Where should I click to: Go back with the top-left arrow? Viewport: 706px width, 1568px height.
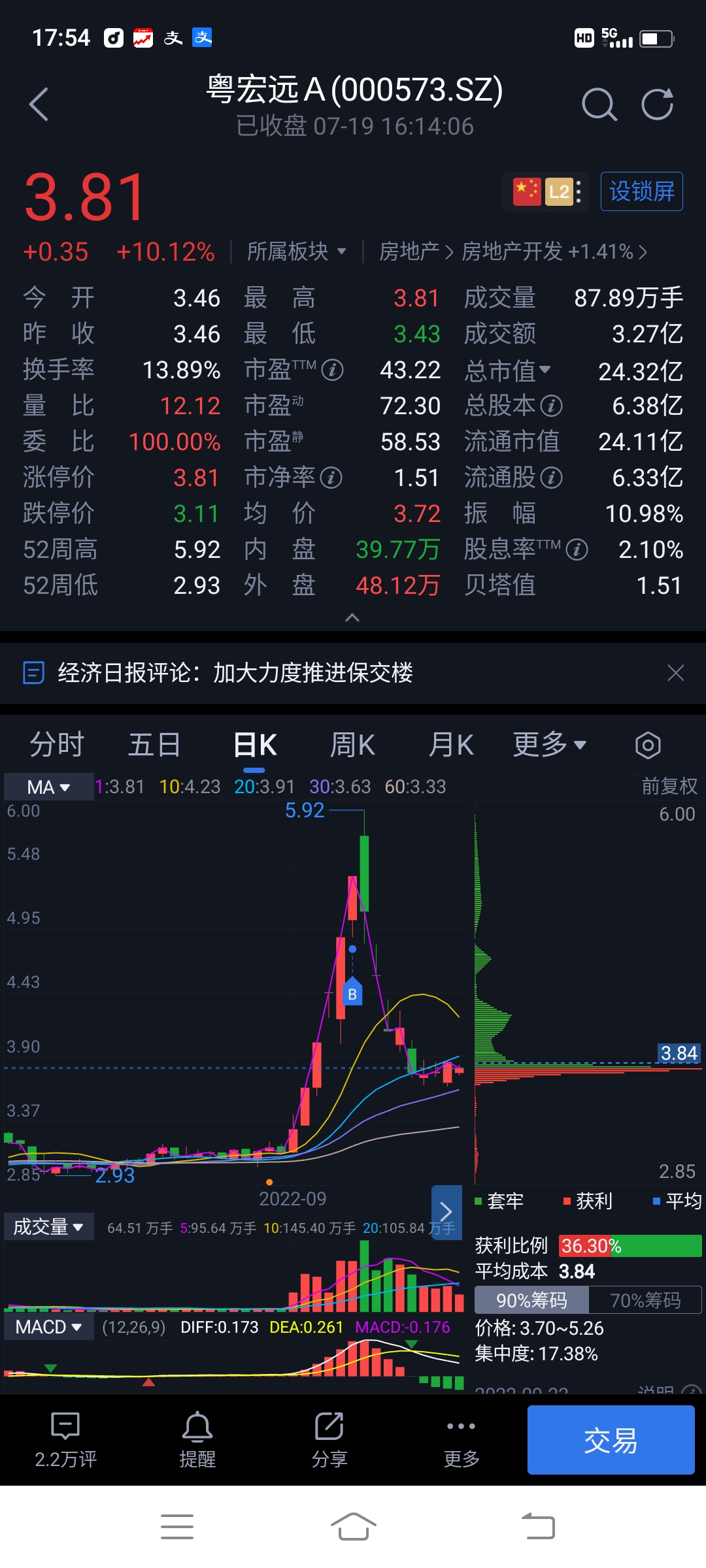pos(37,103)
